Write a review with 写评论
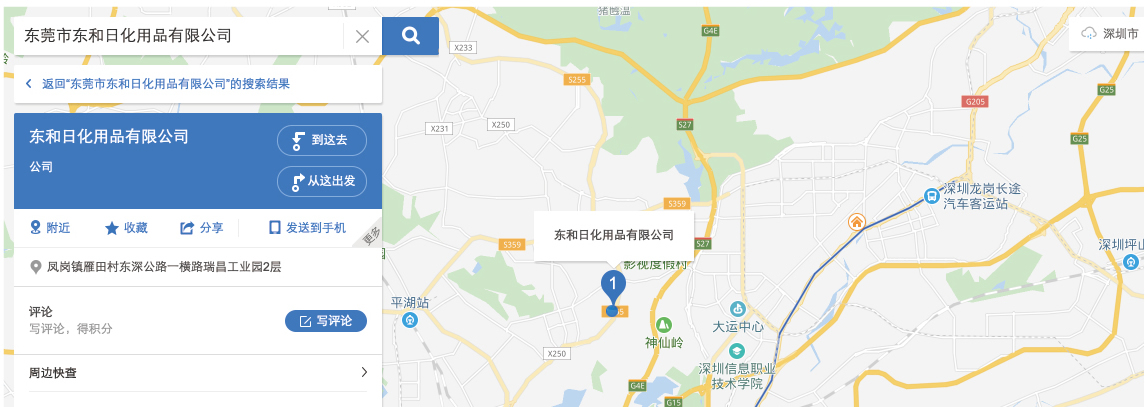1145x407 pixels. (x=325, y=321)
